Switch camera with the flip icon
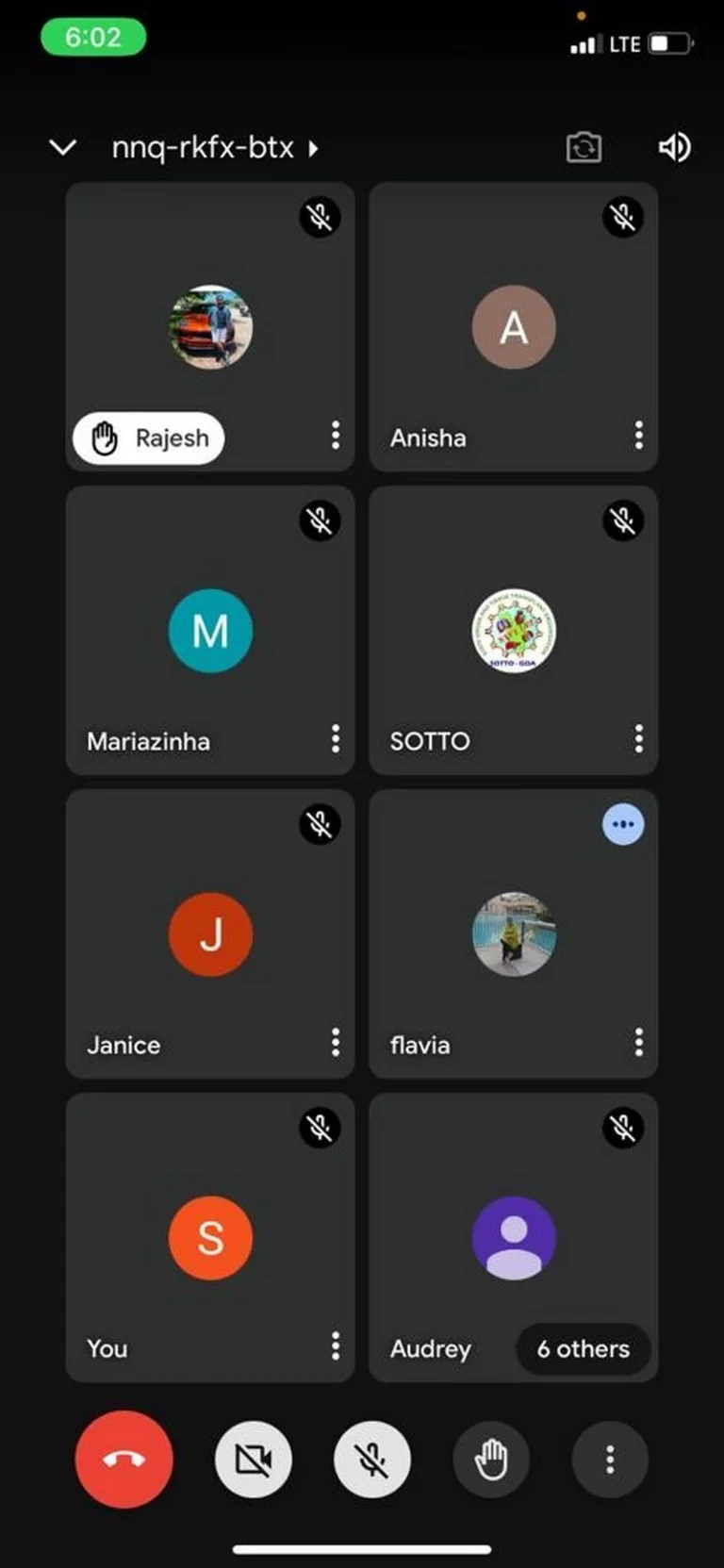Image resolution: width=724 pixels, height=1568 pixels. pos(584,147)
